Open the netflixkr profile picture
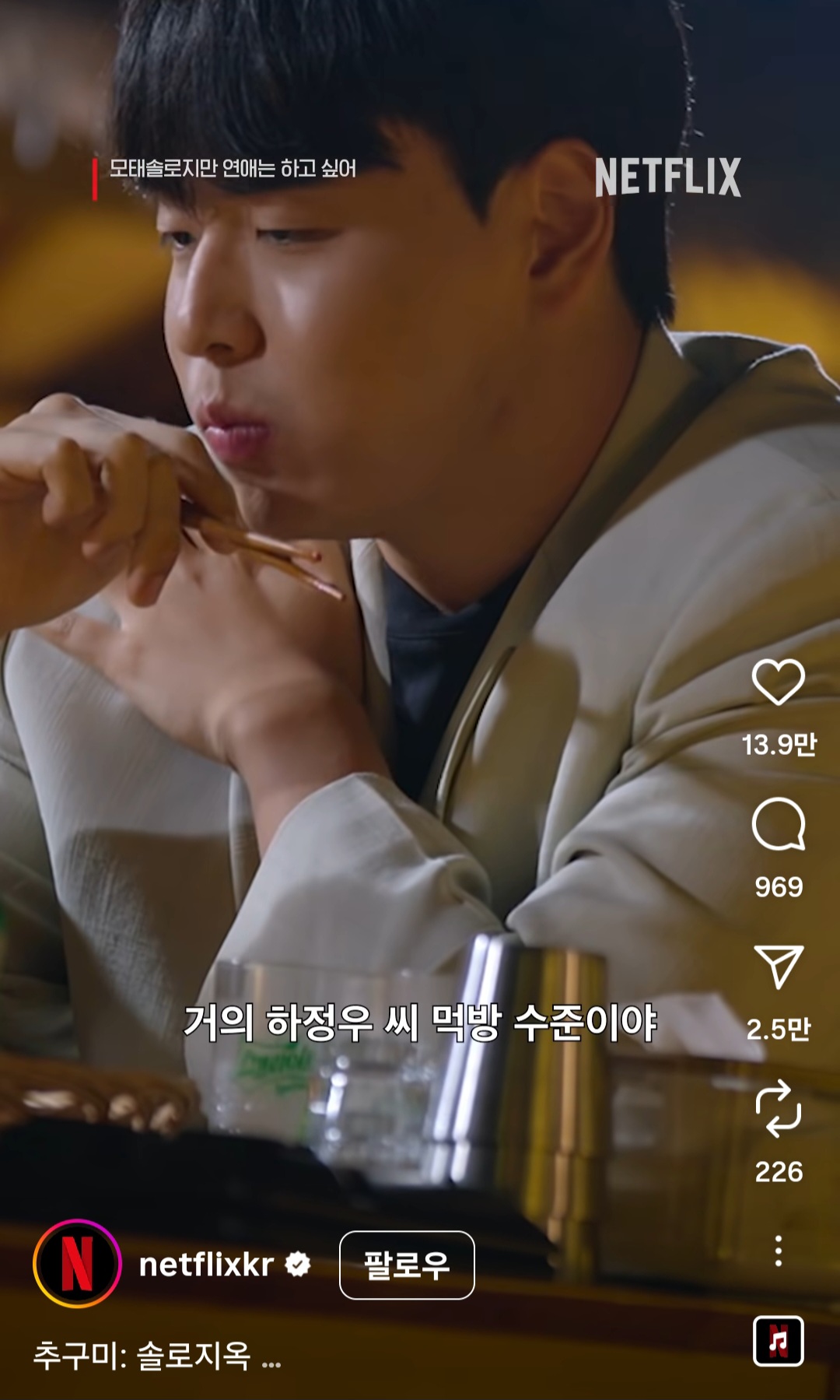 point(77,1264)
